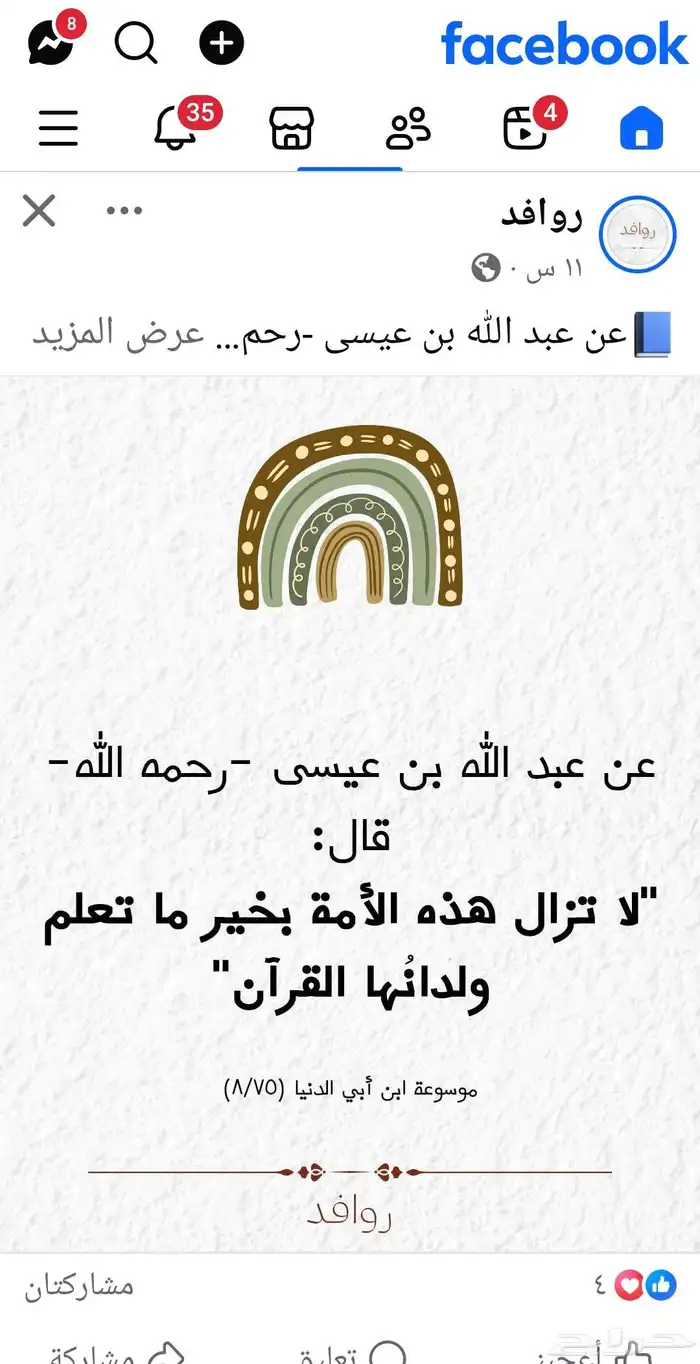Share the روافد post
700x1364 pixels.
point(110,1352)
